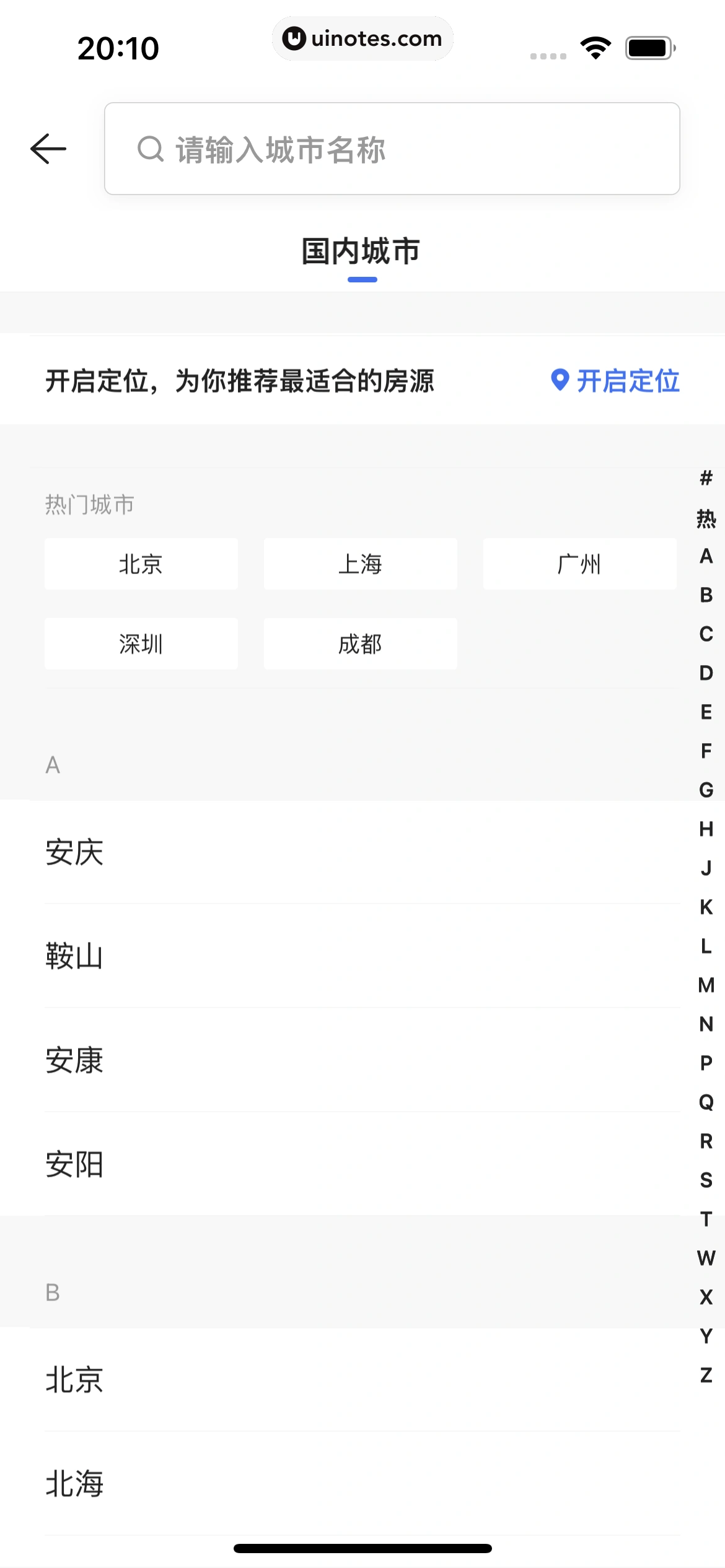
Task: Choose 上海 in hot cities
Action: tap(360, 564)
